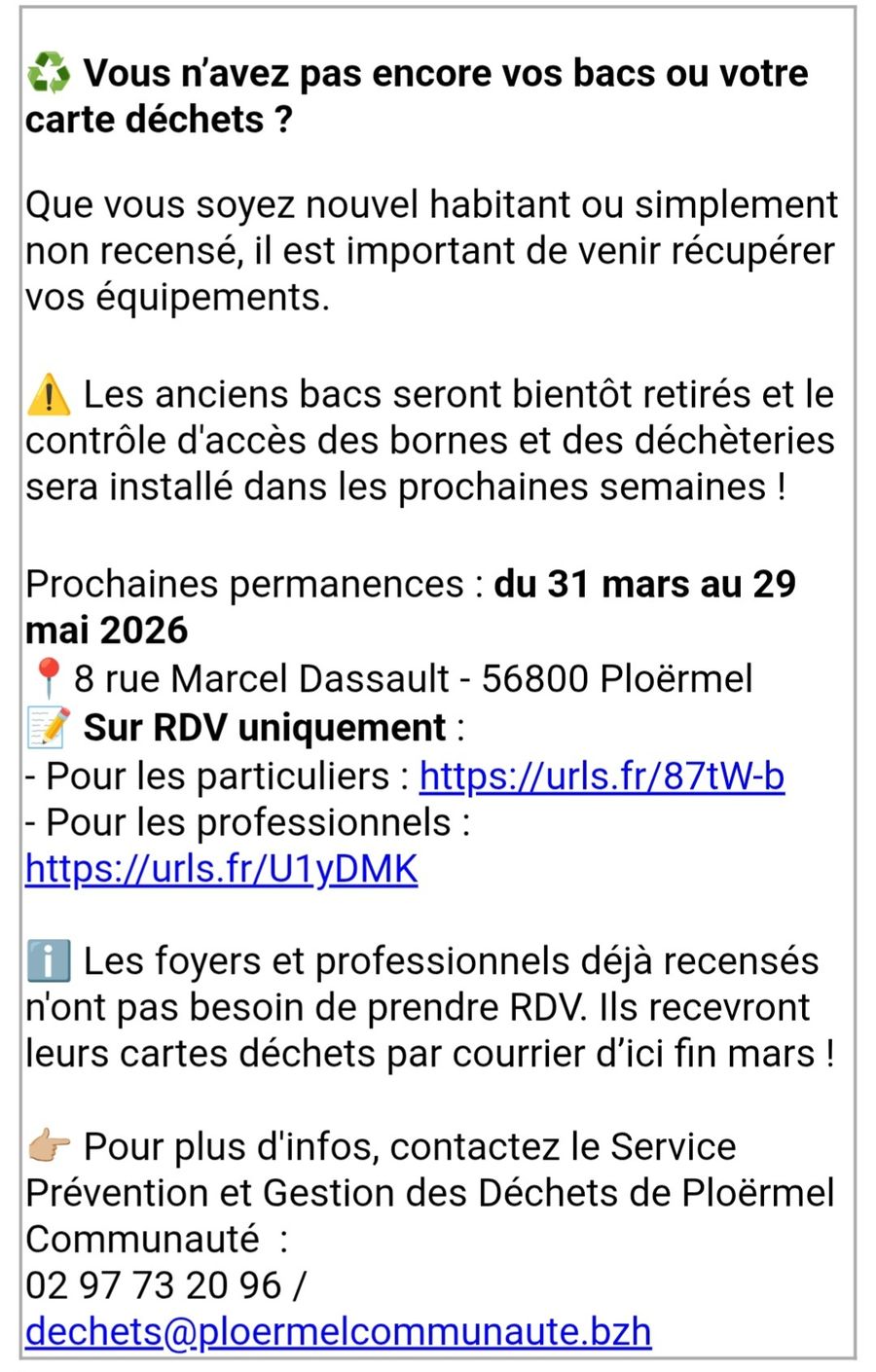Viewport: 876px width, 1372px height.
Task: Open the particuliers booking link urls.fr/87tW-b
Action: point(602,776)
